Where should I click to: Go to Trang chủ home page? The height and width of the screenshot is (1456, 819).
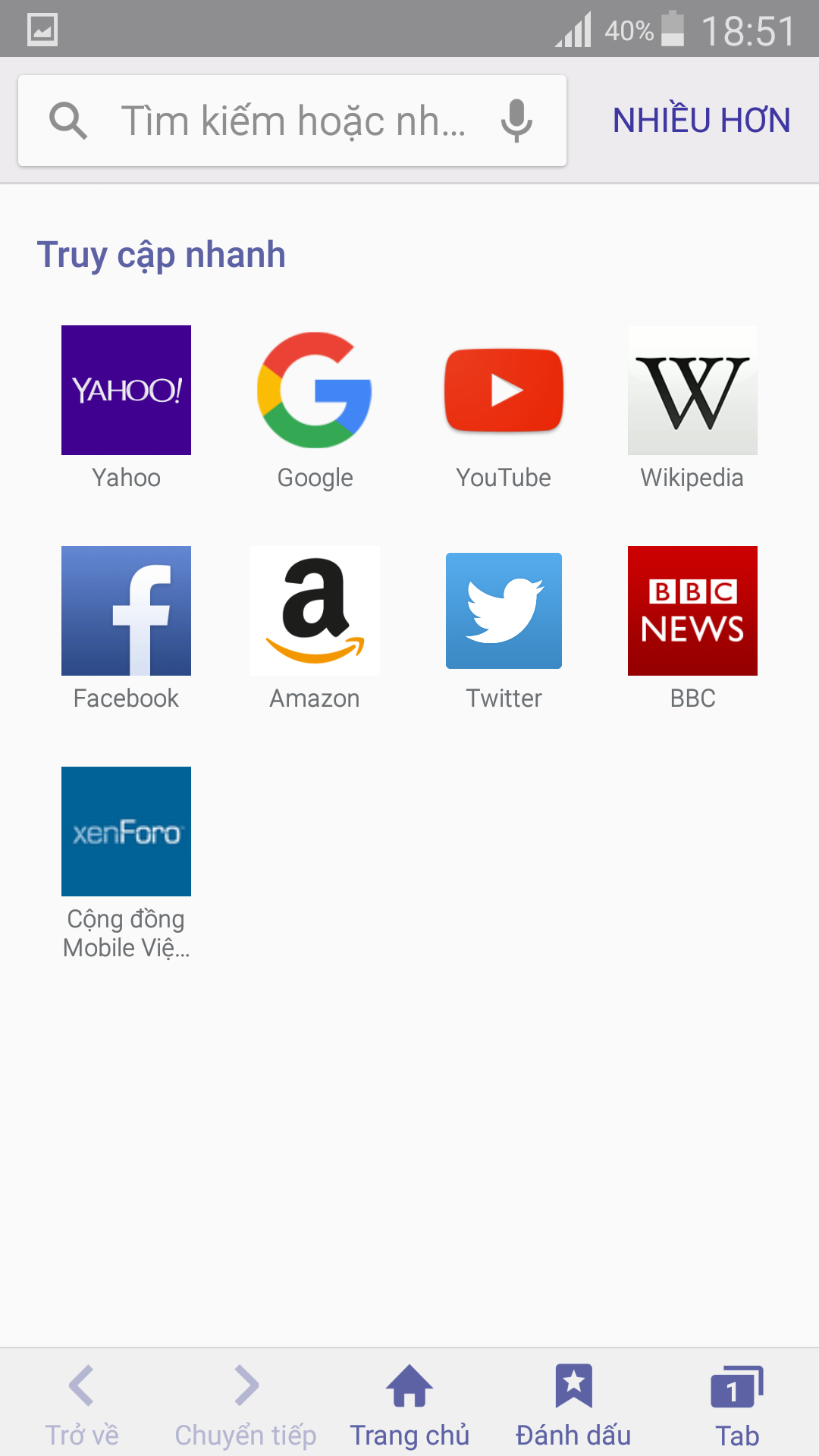coord(409,1404)
